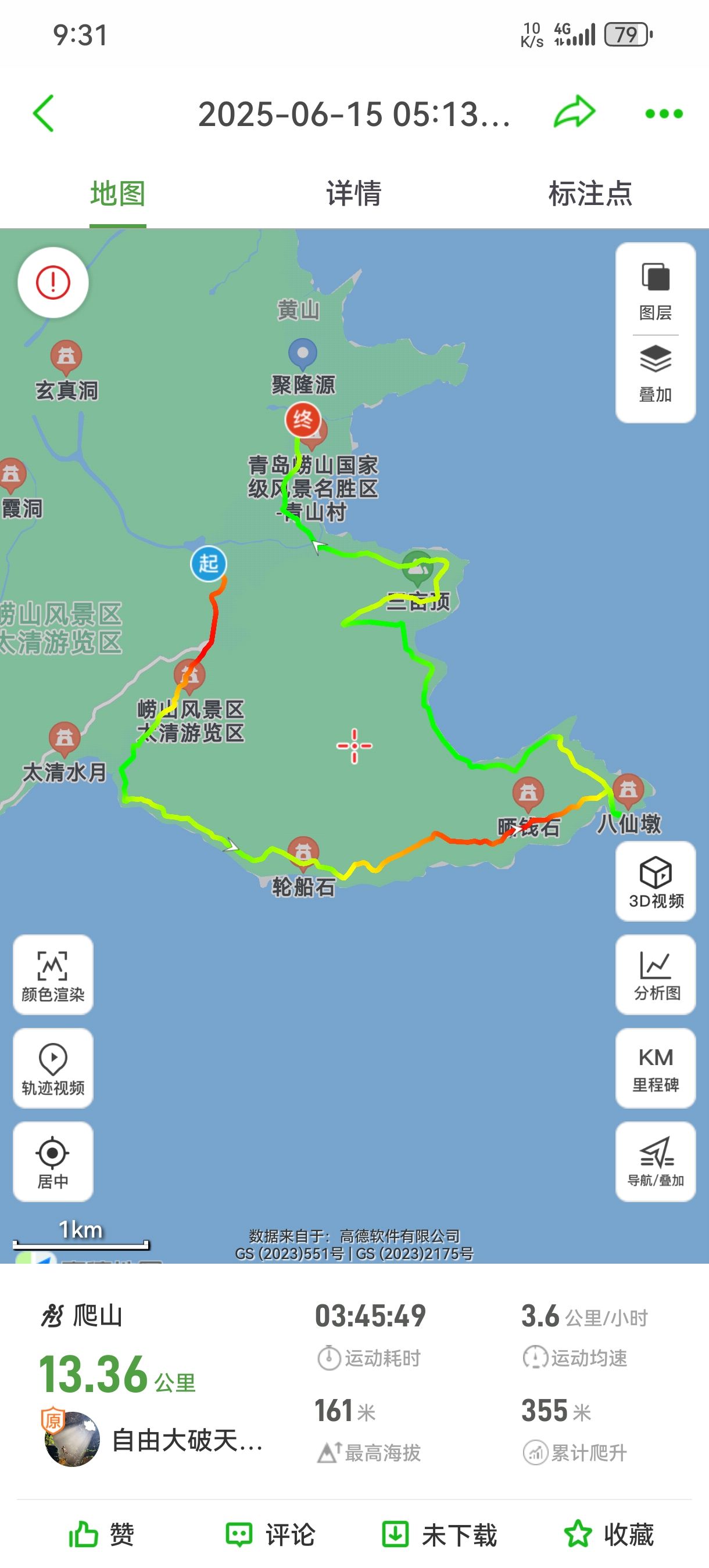Share this track with the arrow icon

[574, 112]
